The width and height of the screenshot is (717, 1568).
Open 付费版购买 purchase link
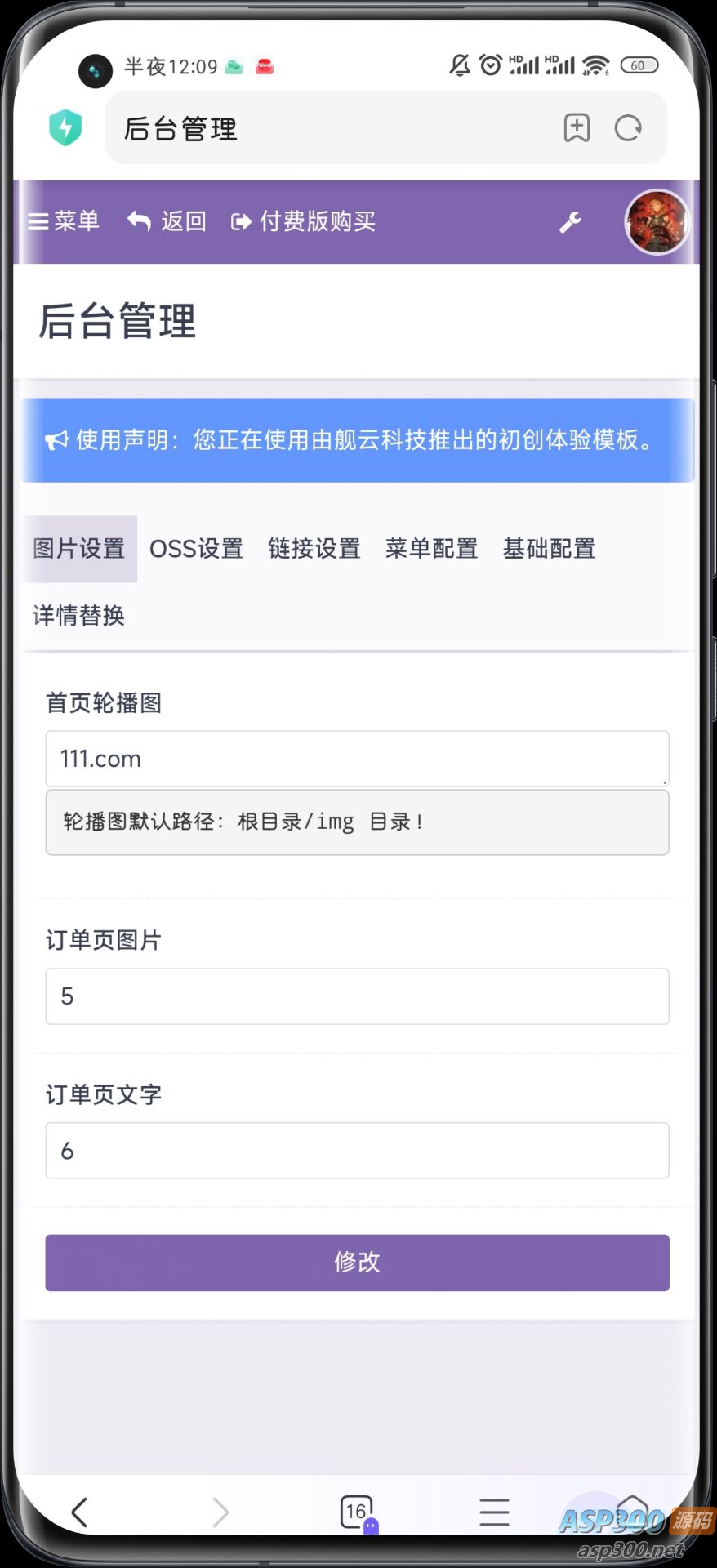coord(304,221)
